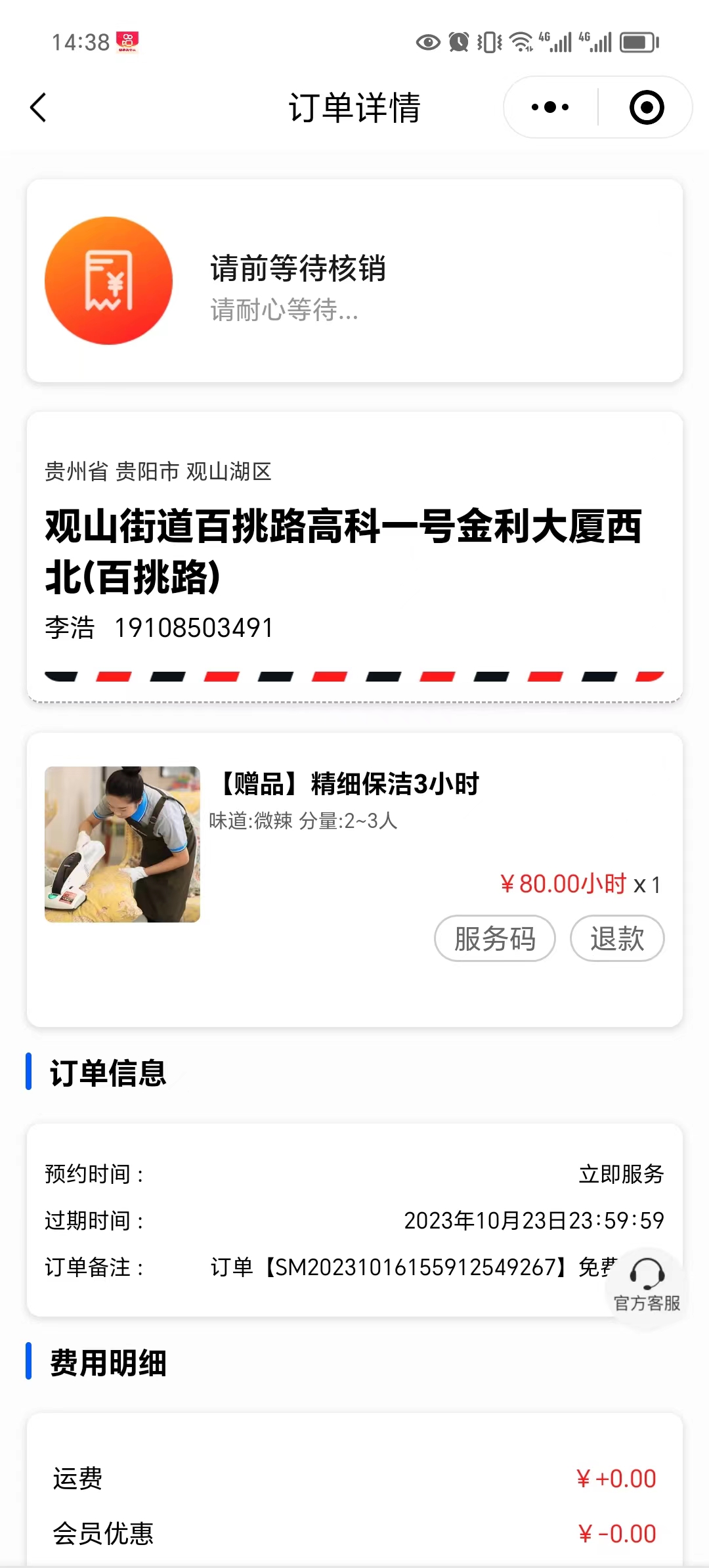Screen dimensions: 709x1568
Task: Tap the circular capsule close icon
Action: 645,106
